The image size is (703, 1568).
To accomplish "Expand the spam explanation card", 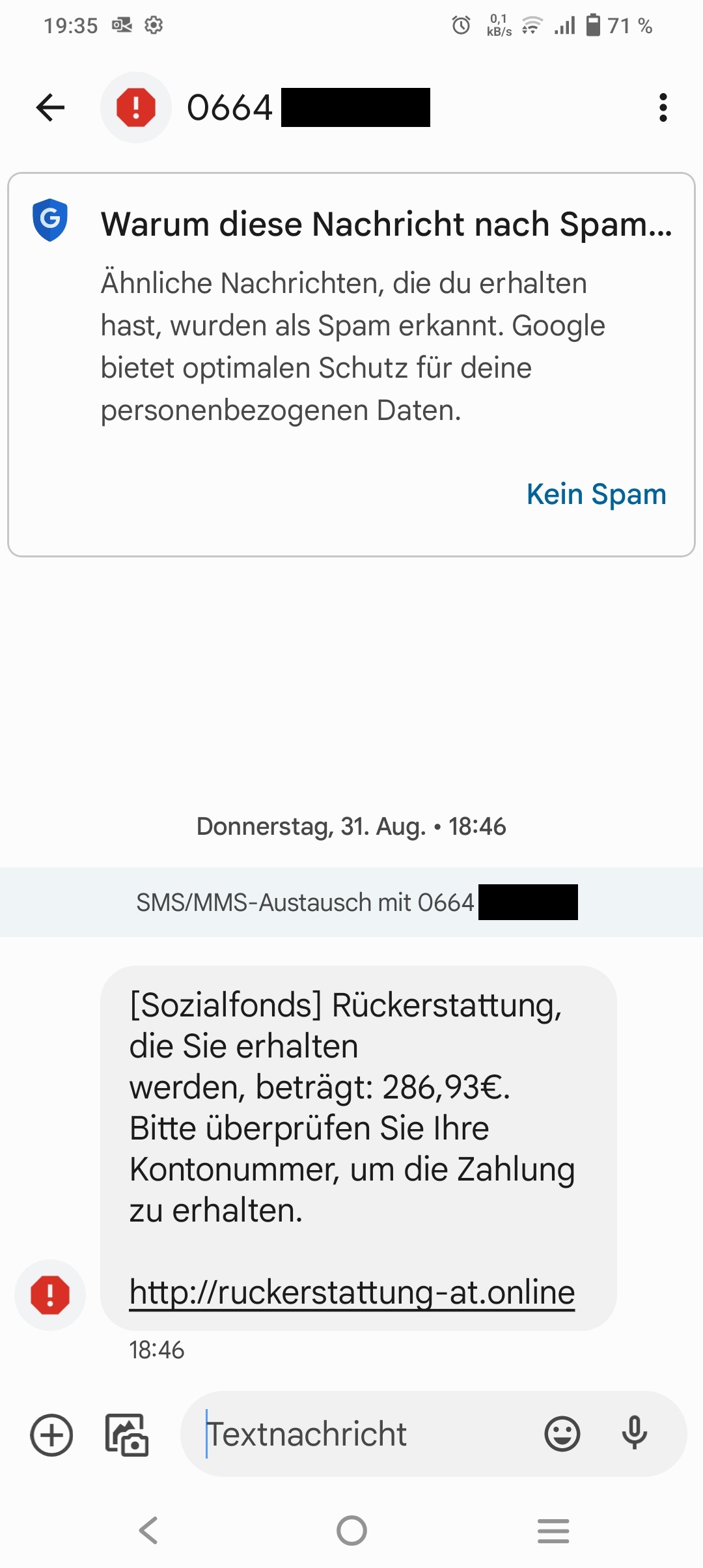I will (385, 225).
